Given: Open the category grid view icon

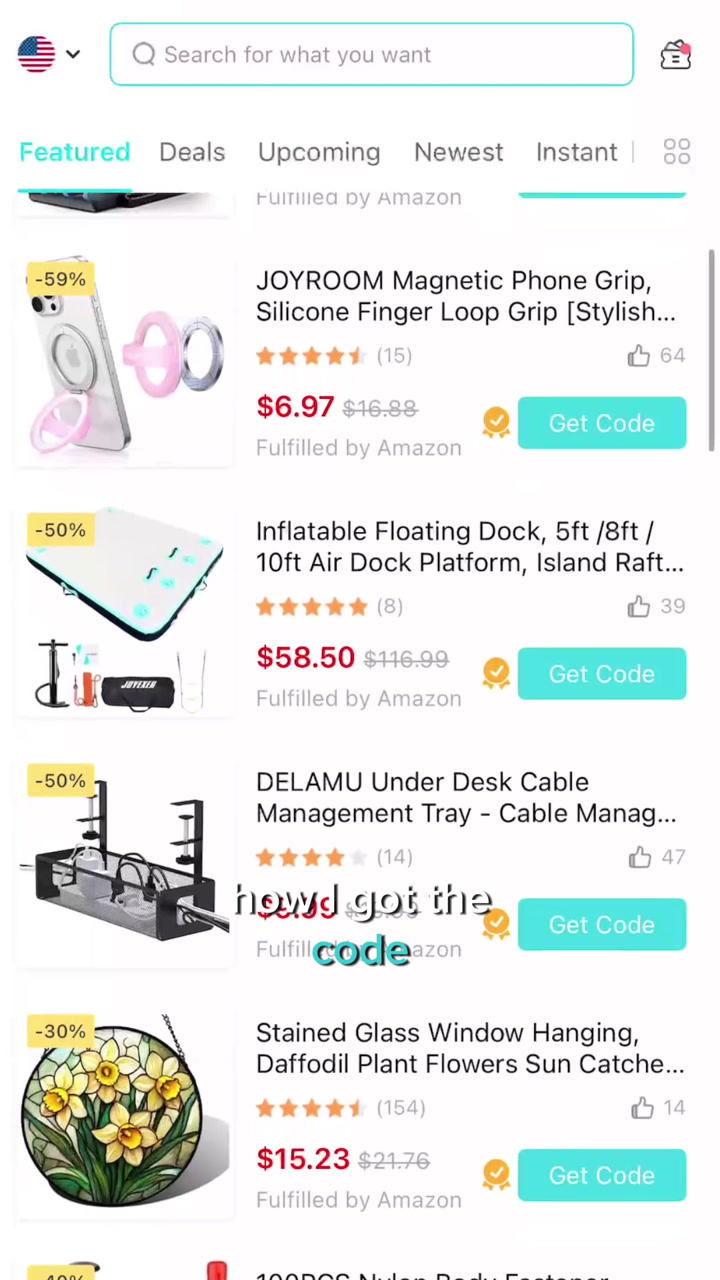Looking at the screenshot, I should pos(677,152).
